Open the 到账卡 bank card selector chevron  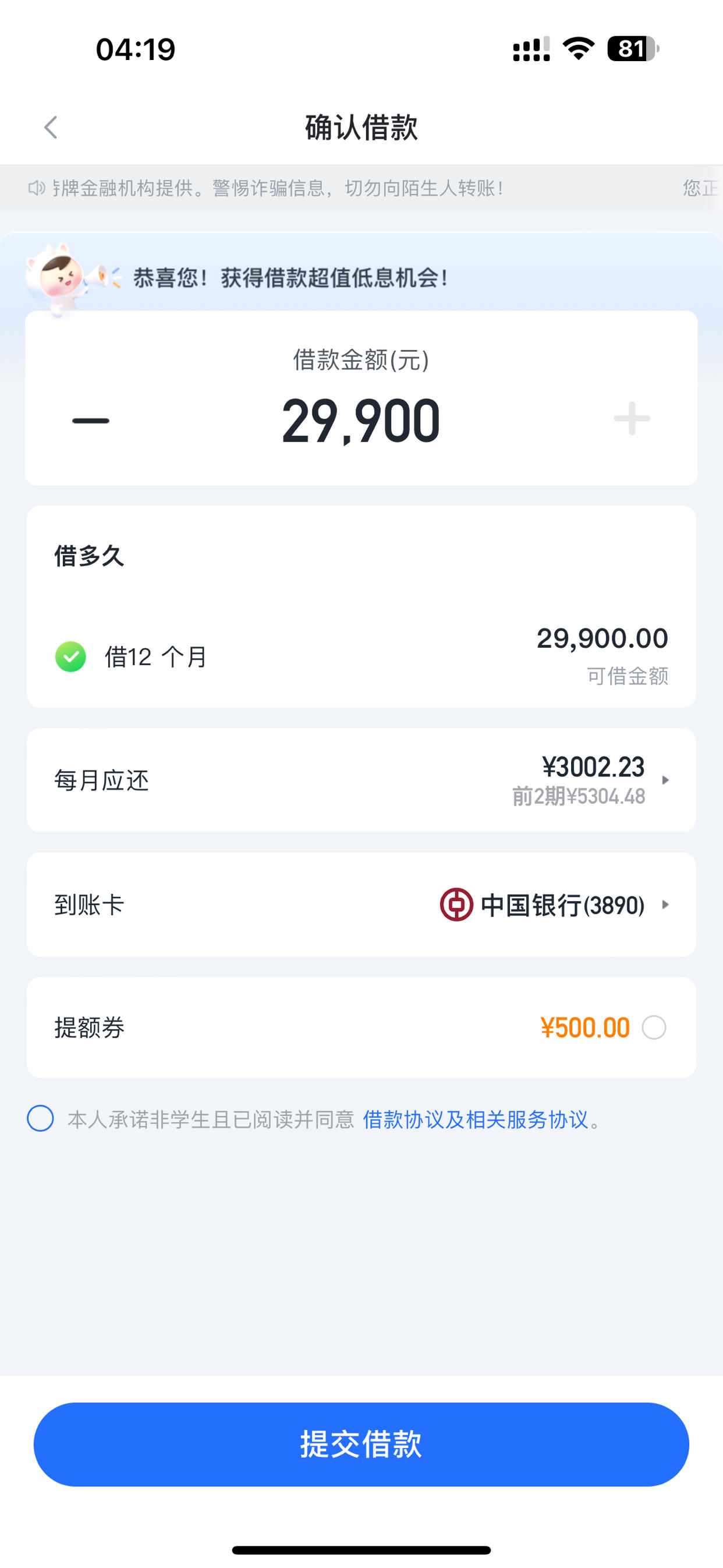pos(667,905)
